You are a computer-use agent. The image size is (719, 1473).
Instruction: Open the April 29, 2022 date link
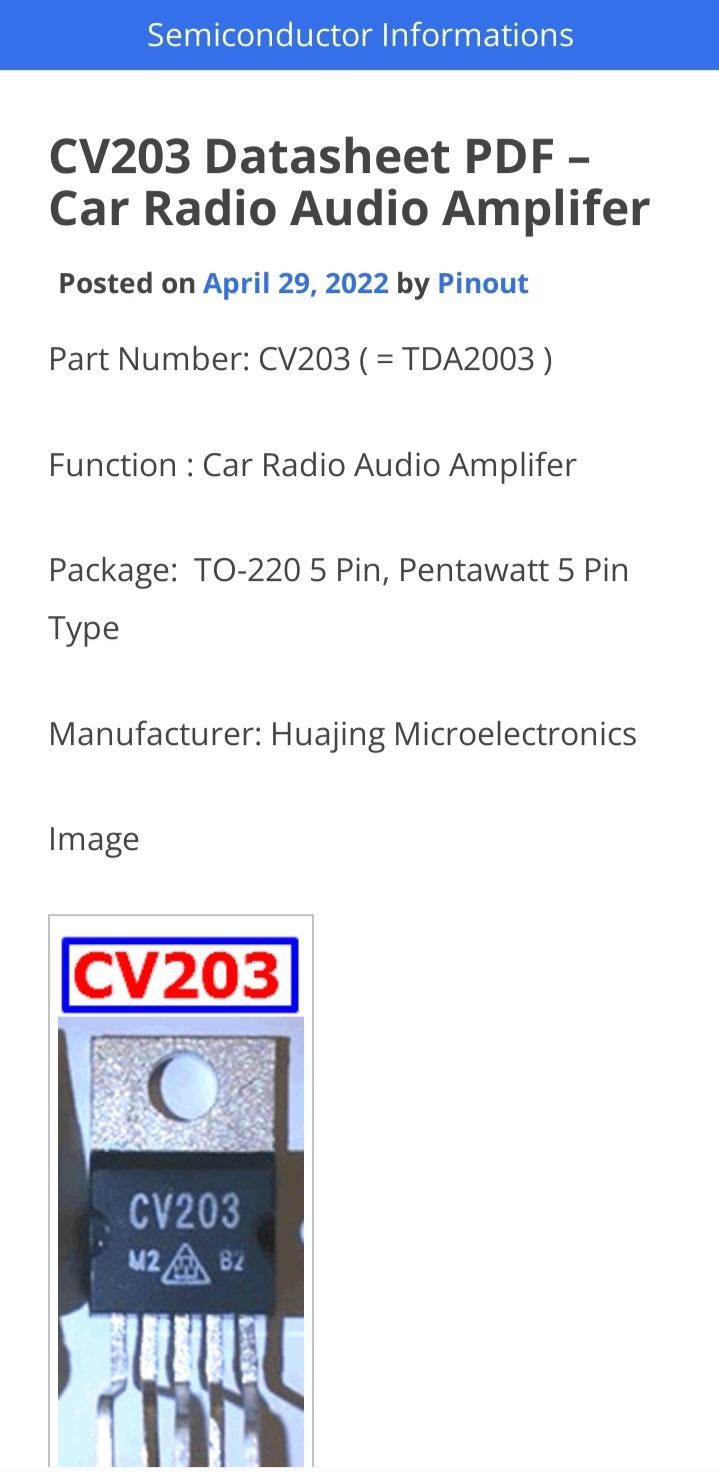[x=295, y=284]
